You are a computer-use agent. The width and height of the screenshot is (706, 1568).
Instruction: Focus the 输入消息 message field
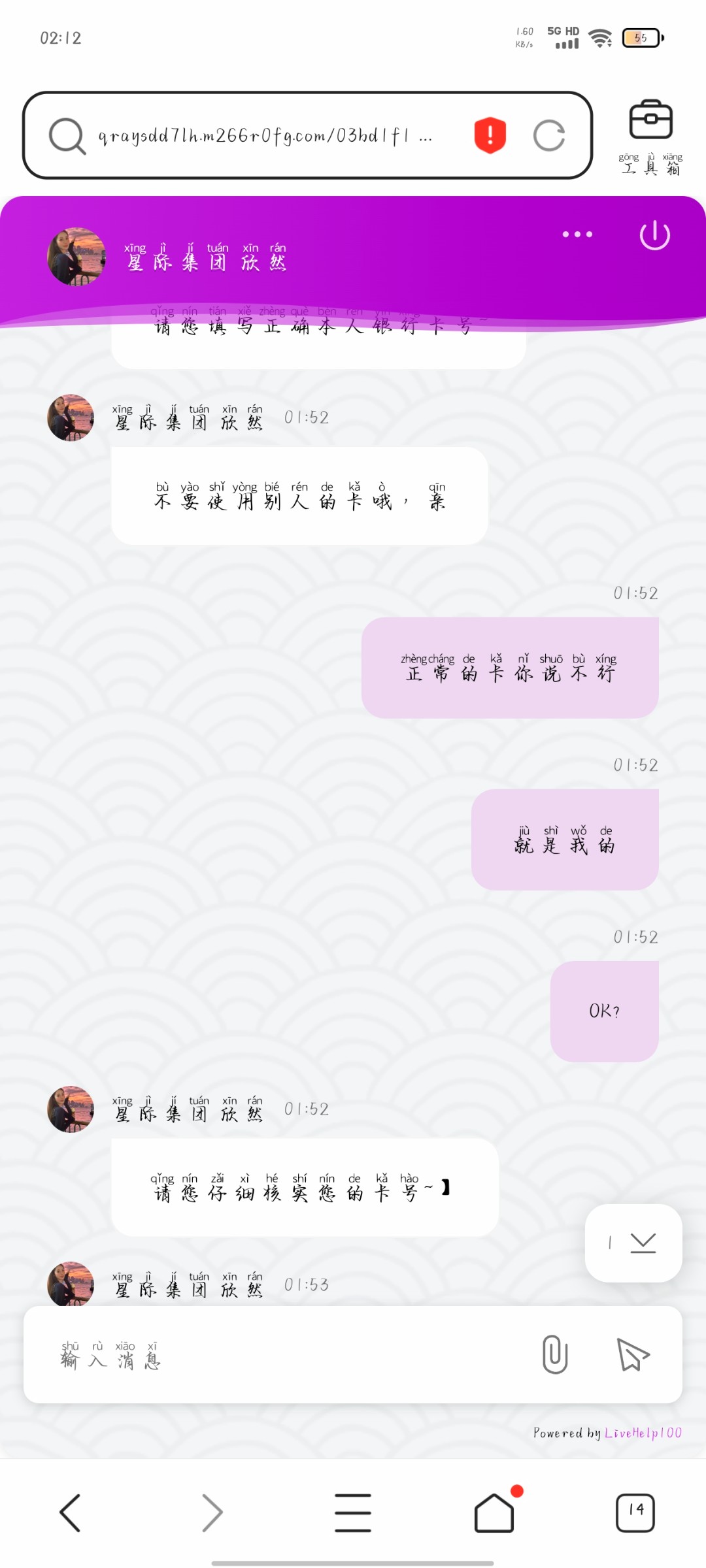pos(275,1355)
